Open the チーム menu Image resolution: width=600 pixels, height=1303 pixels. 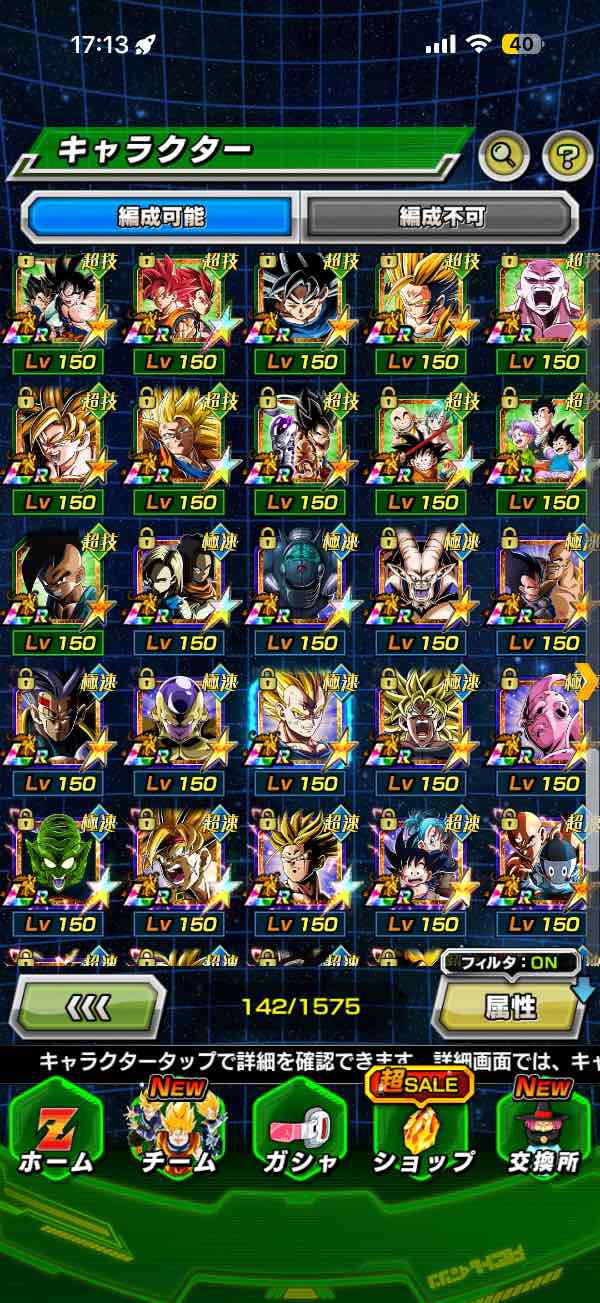[x=178, y=1130]
